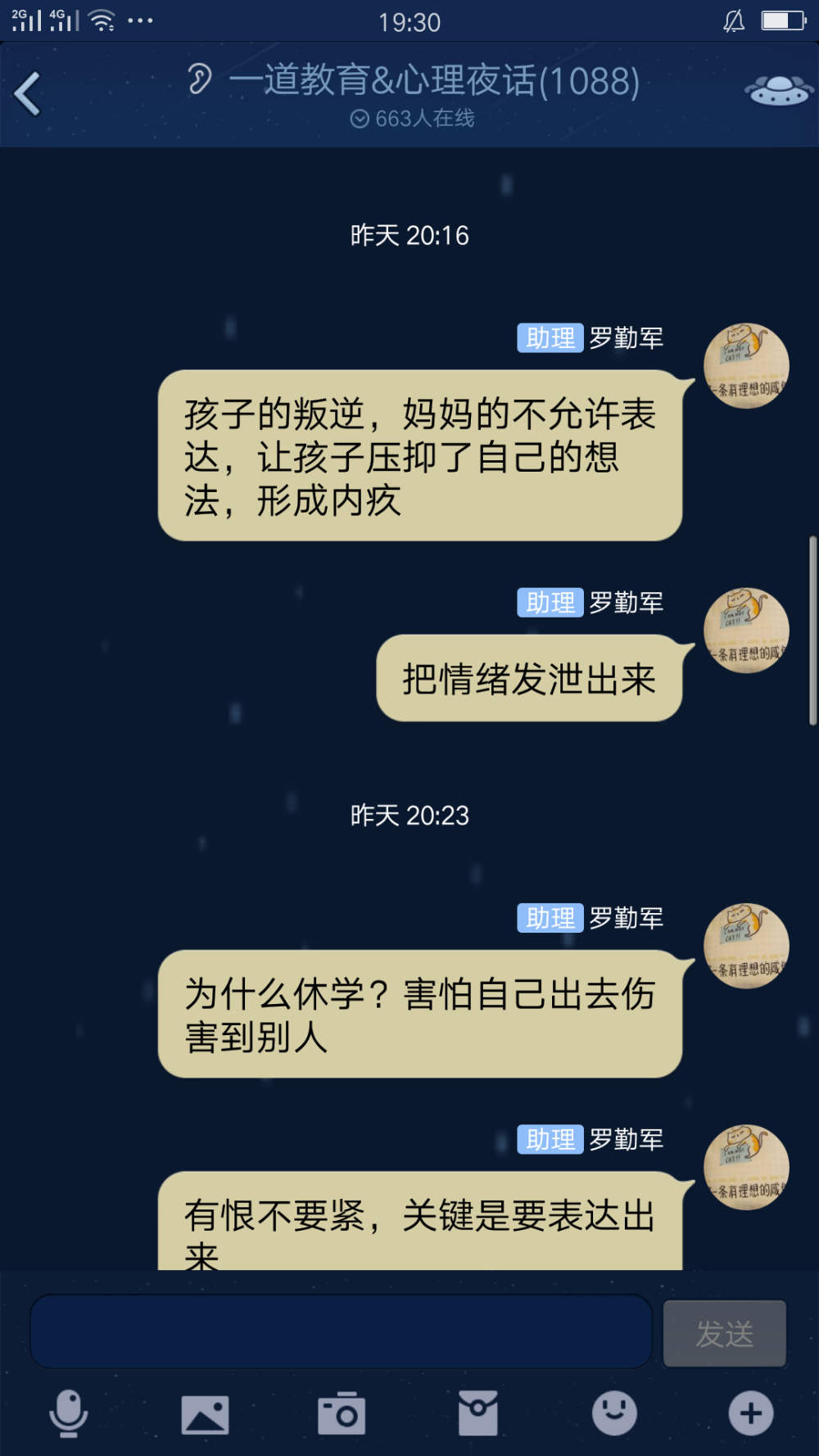Open the red envelope icon
819x1456 pixels.
[478, 1413]
